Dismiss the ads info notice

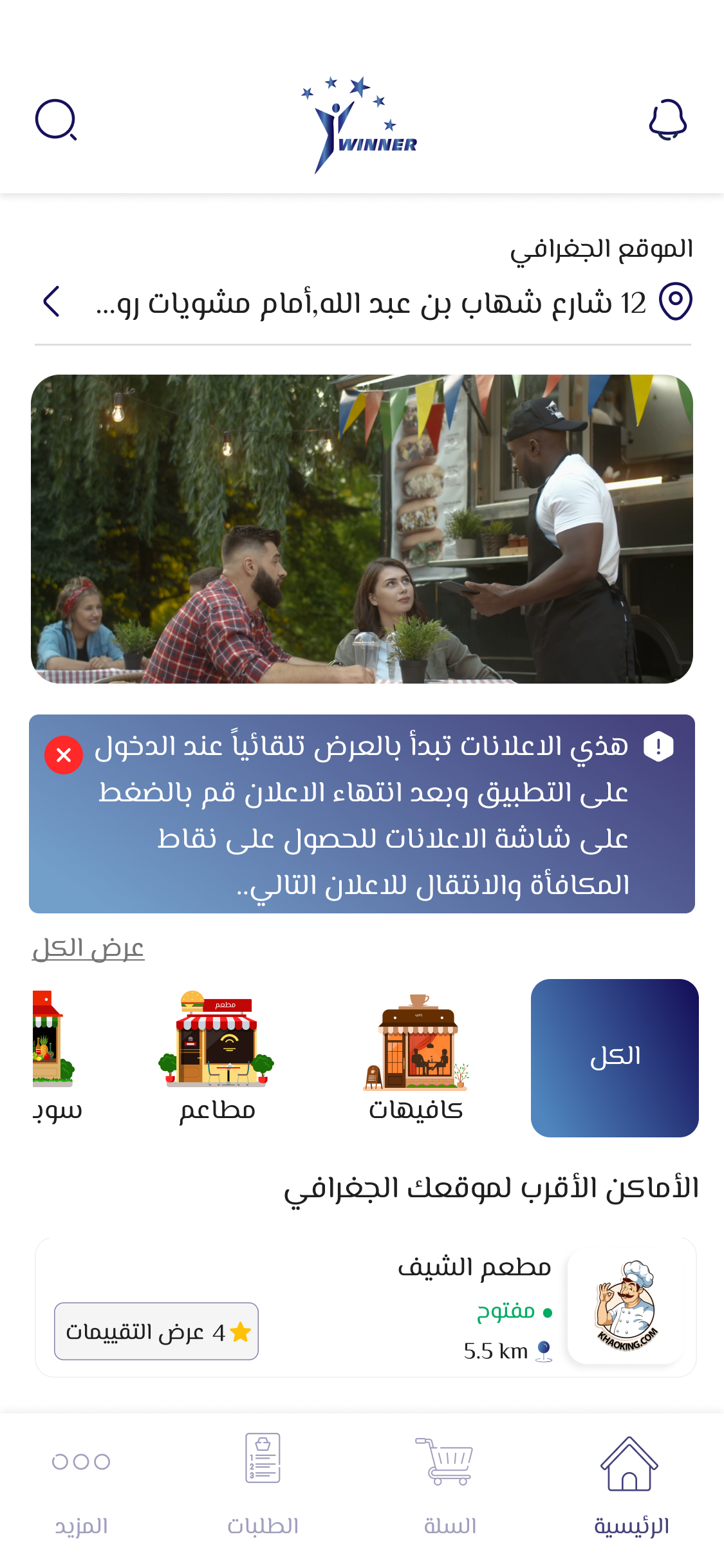[x=64, y=754]
